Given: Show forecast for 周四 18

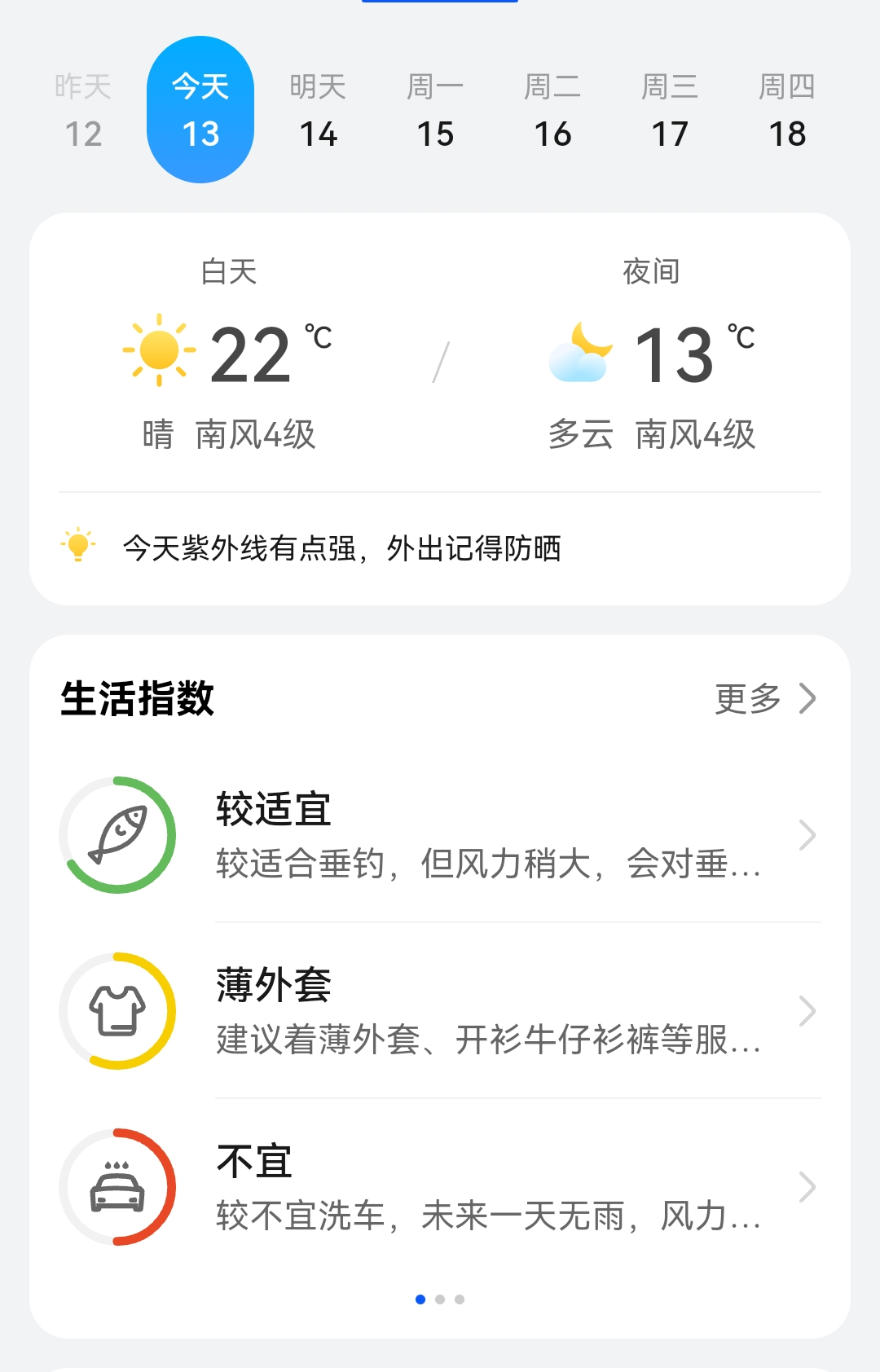Looking at the screenshot, I should pyautogui.click(x=787, y=110).
